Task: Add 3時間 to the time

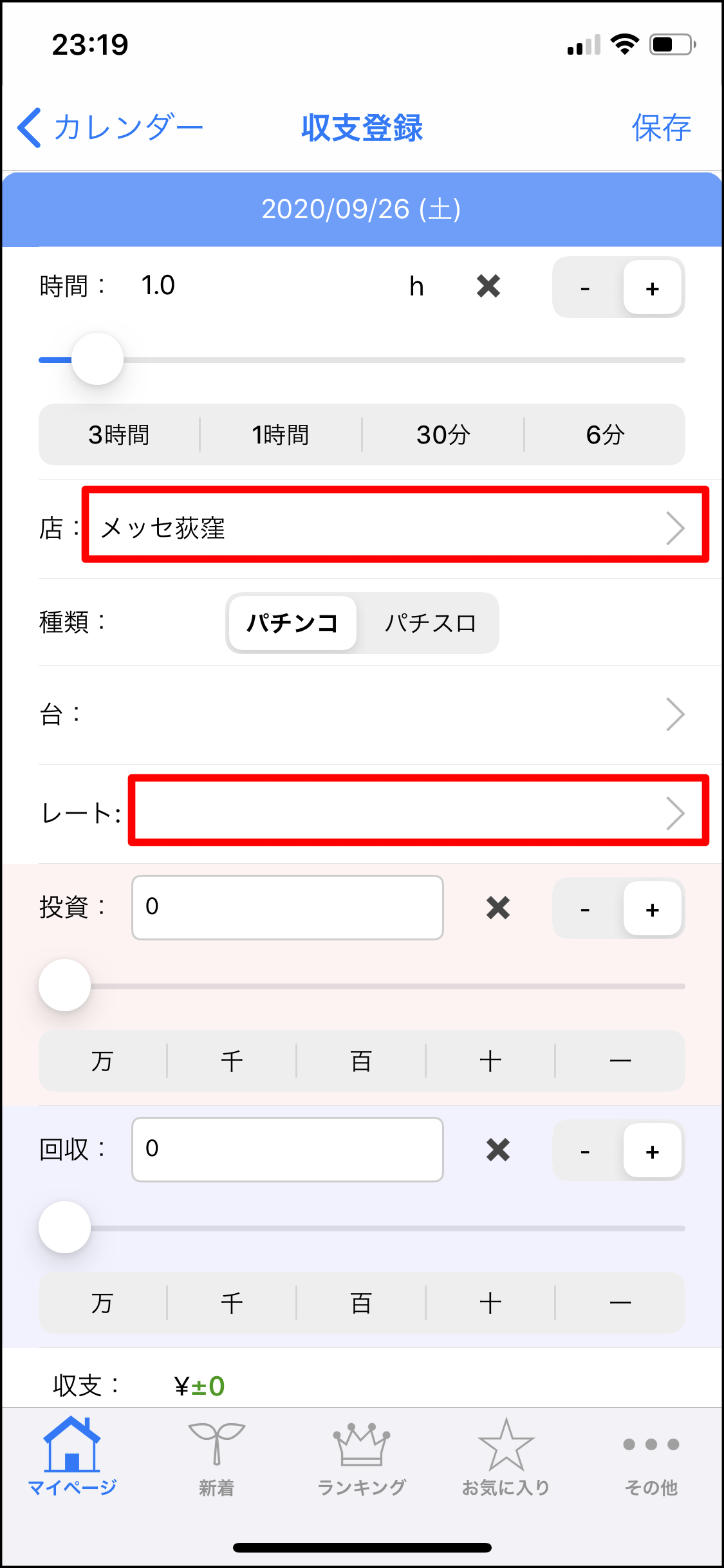Action: pos(120,434)
